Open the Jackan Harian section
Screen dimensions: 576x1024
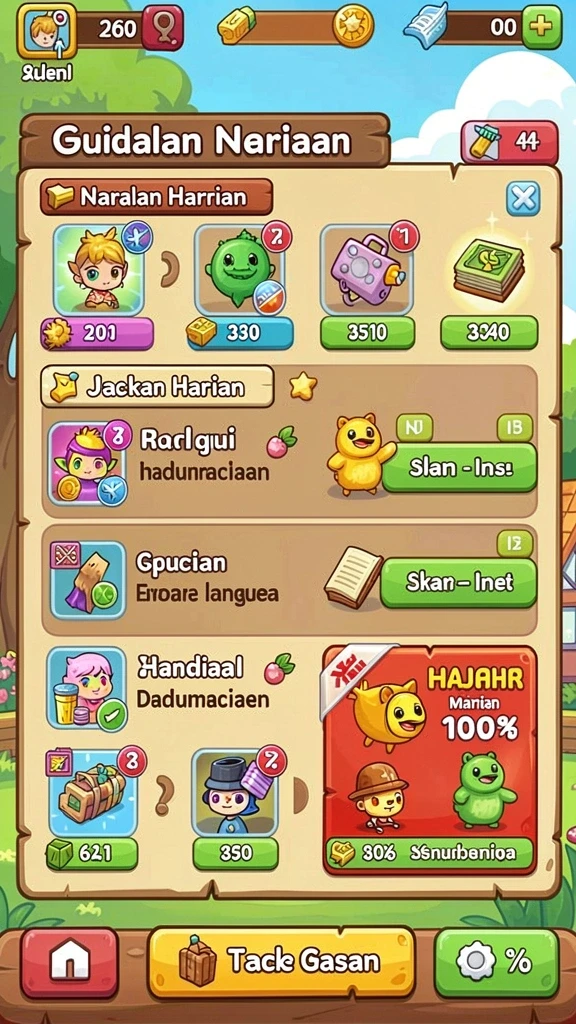pos(157,387)
